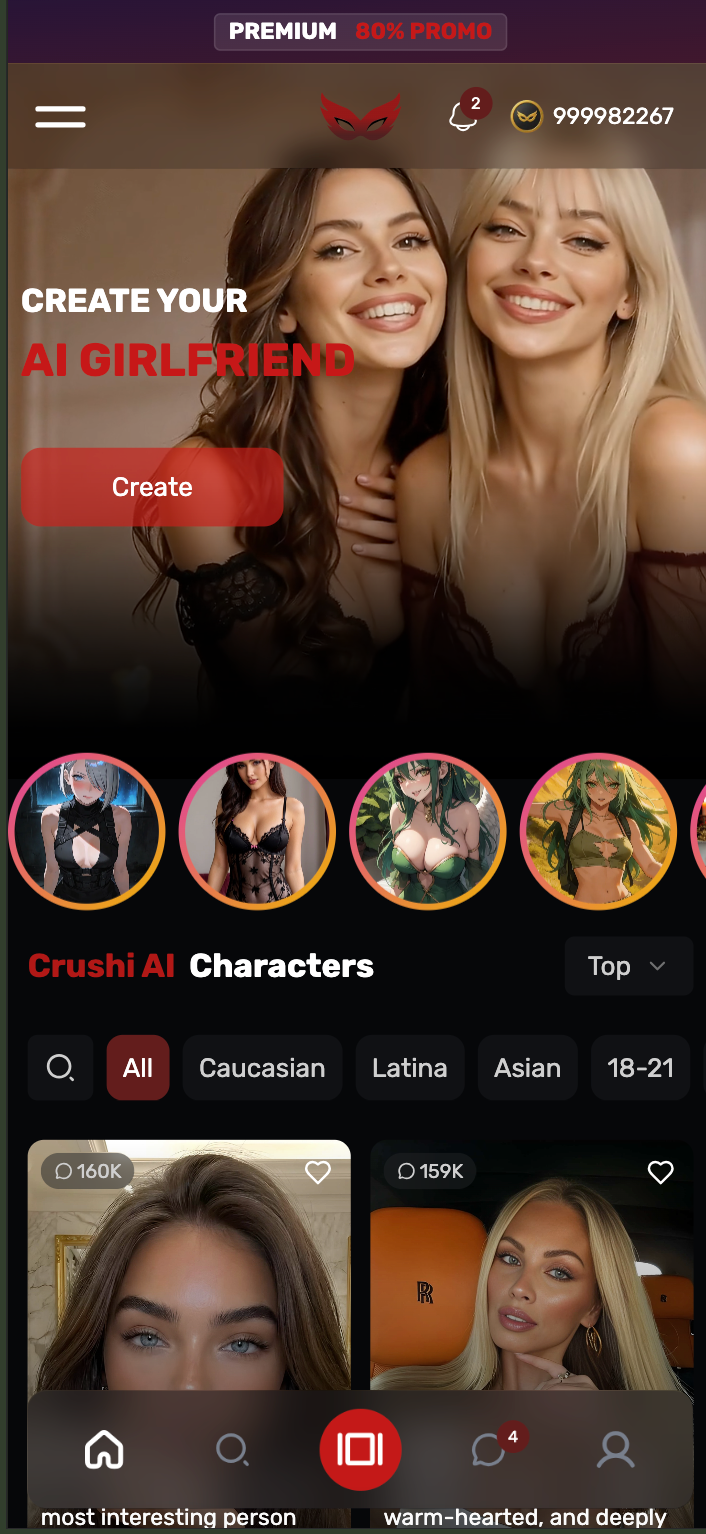The width and height of the screenshot is (706, 1534).
Task: Go to the Home tab
Action: click(104, 1449)
